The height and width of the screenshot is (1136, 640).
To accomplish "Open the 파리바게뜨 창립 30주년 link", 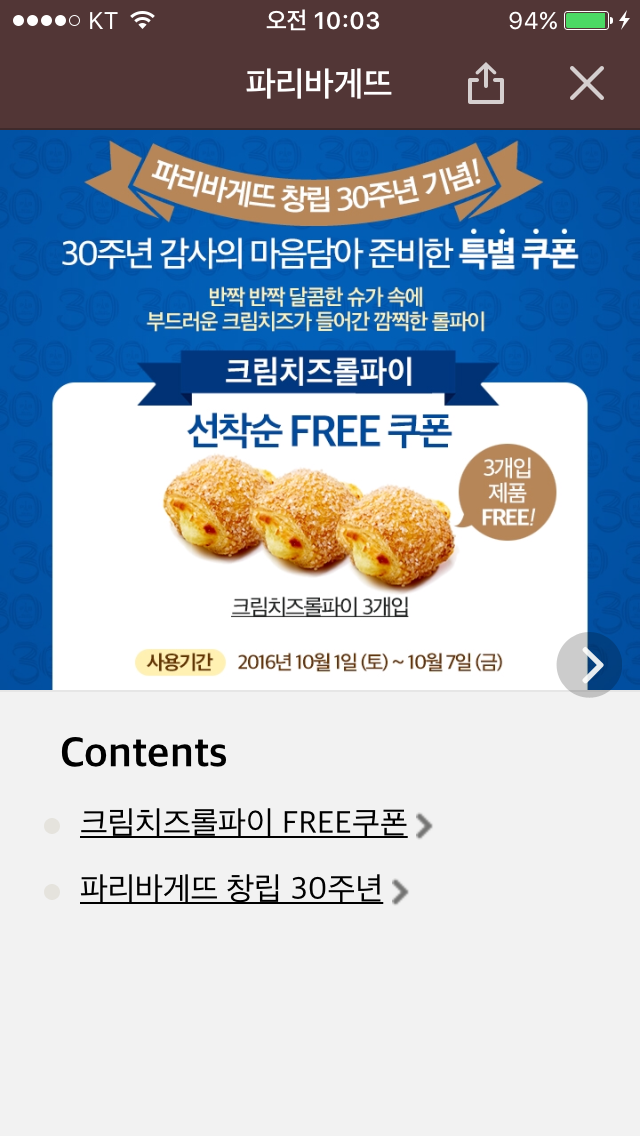I will (x=232, y=888).
